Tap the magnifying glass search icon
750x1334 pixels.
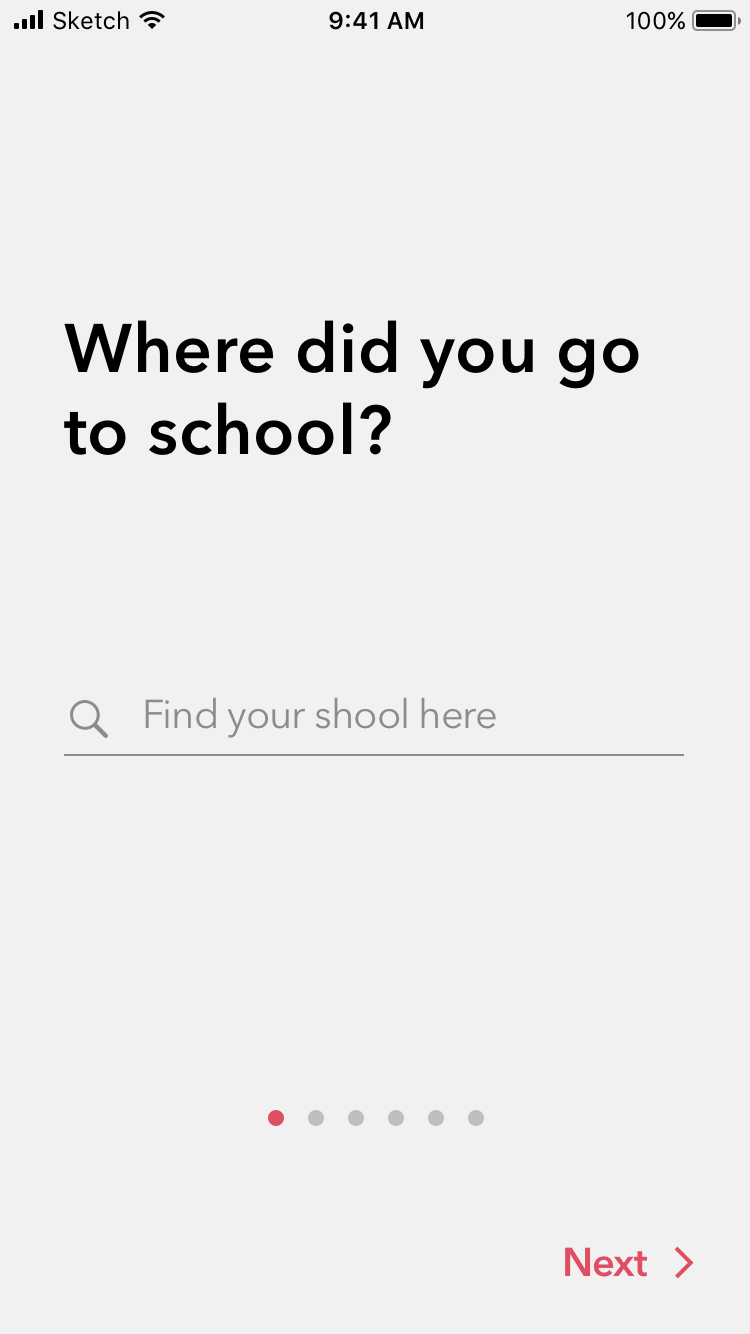(88, 718)
